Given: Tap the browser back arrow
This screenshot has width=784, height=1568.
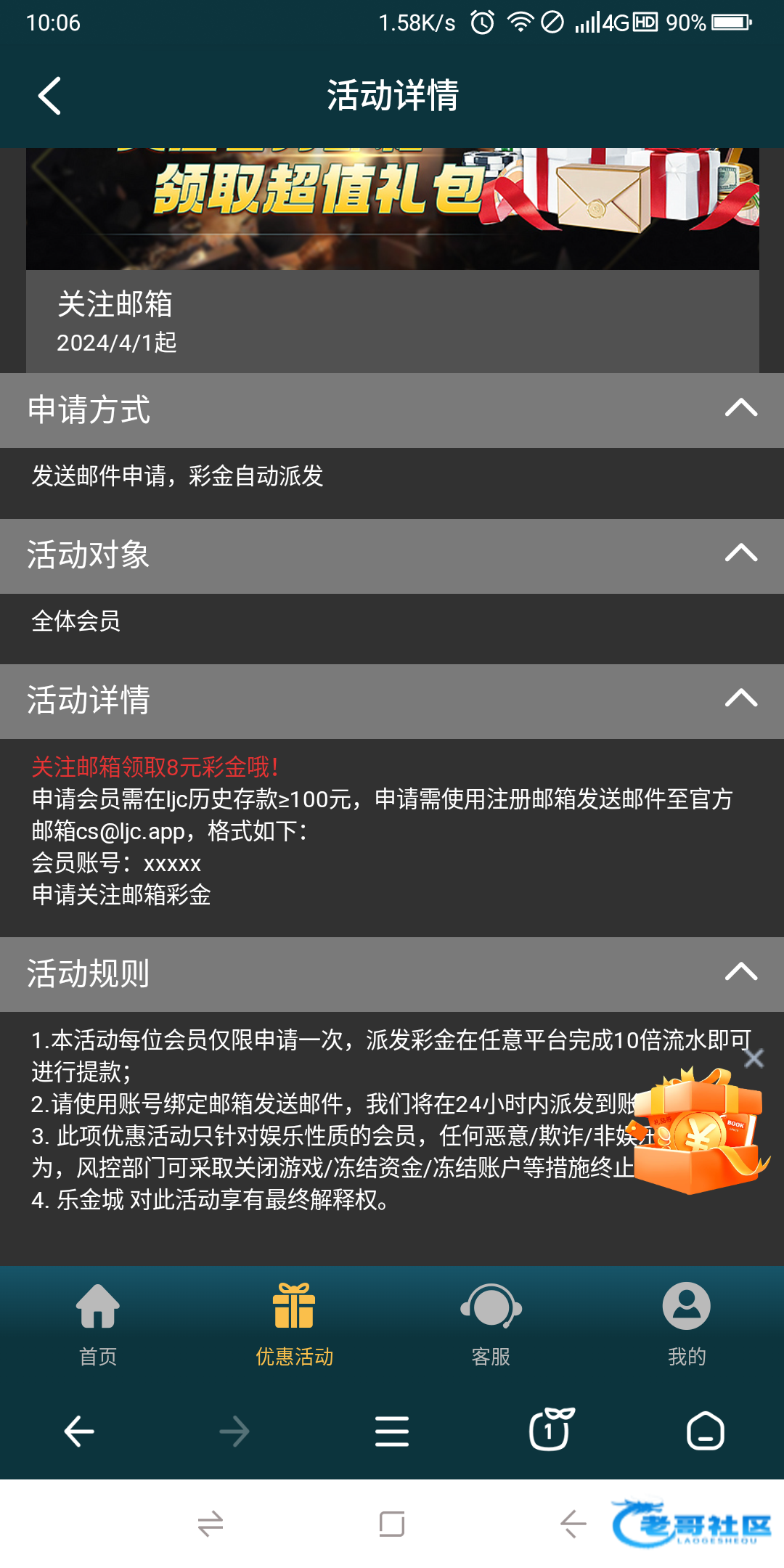Looking at the screenshot, I should [79, 1432].
